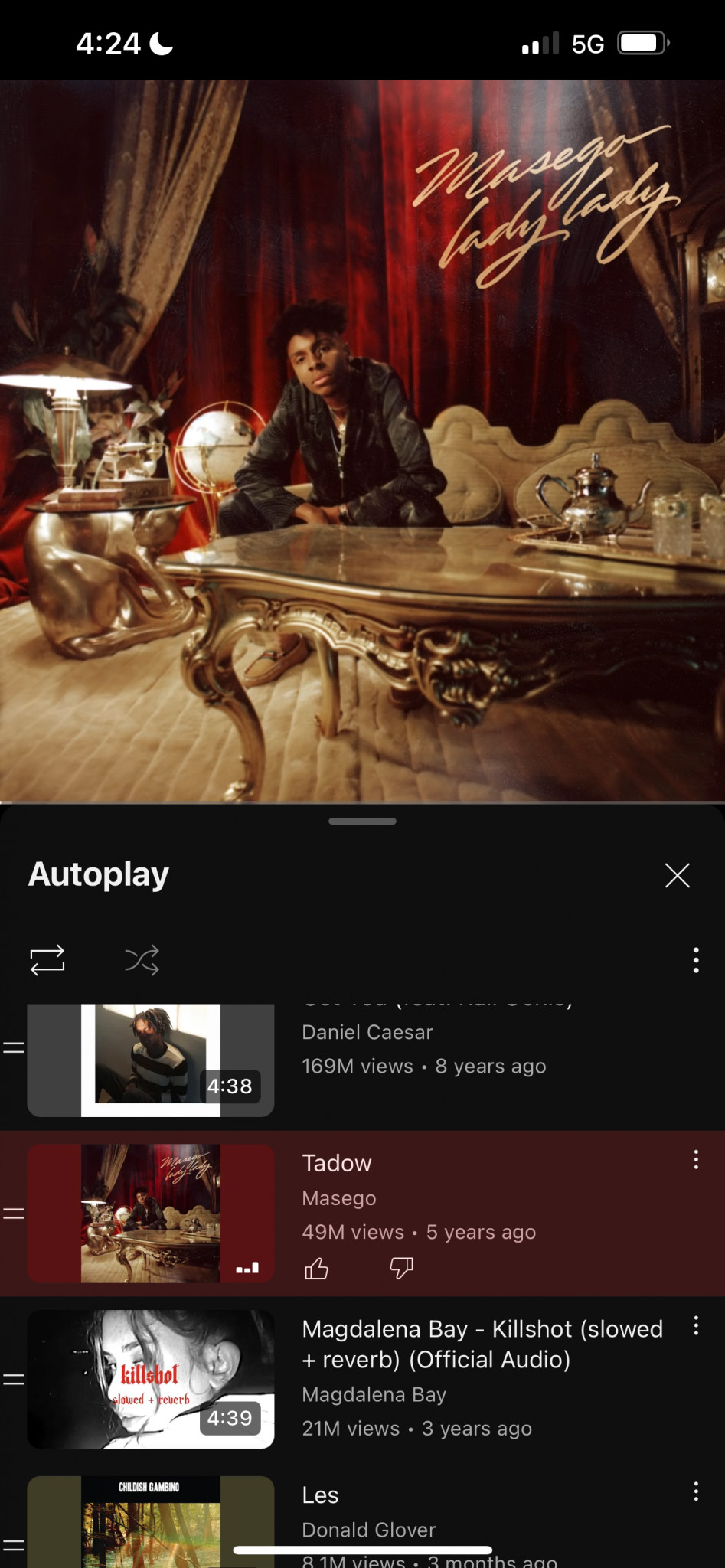Enable shuffle for the queue
725x1568 pixels.
142,959
